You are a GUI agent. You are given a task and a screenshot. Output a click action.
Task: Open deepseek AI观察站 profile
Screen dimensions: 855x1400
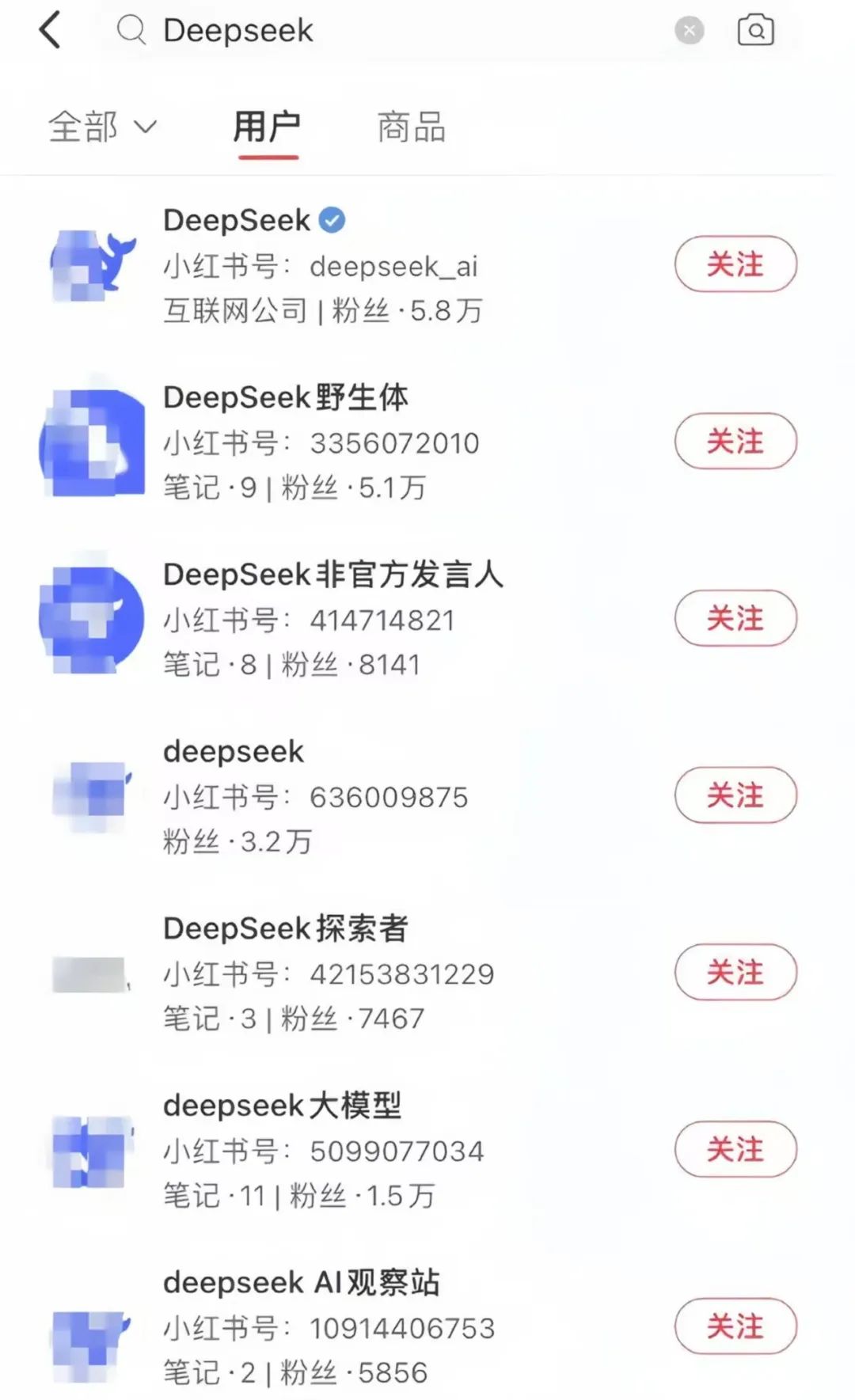301,1282
